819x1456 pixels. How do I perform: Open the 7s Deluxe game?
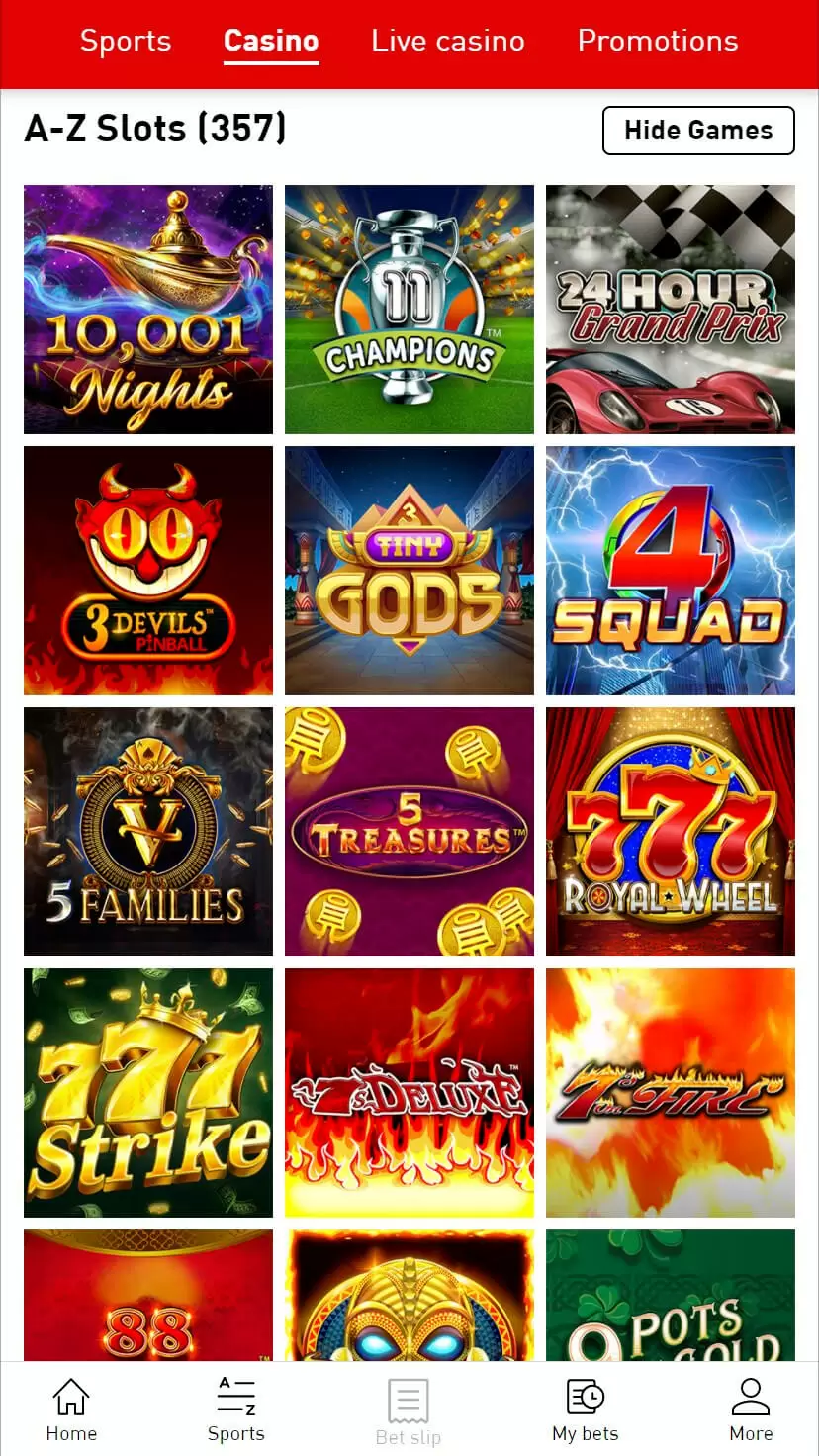(x=409, y=1093)
